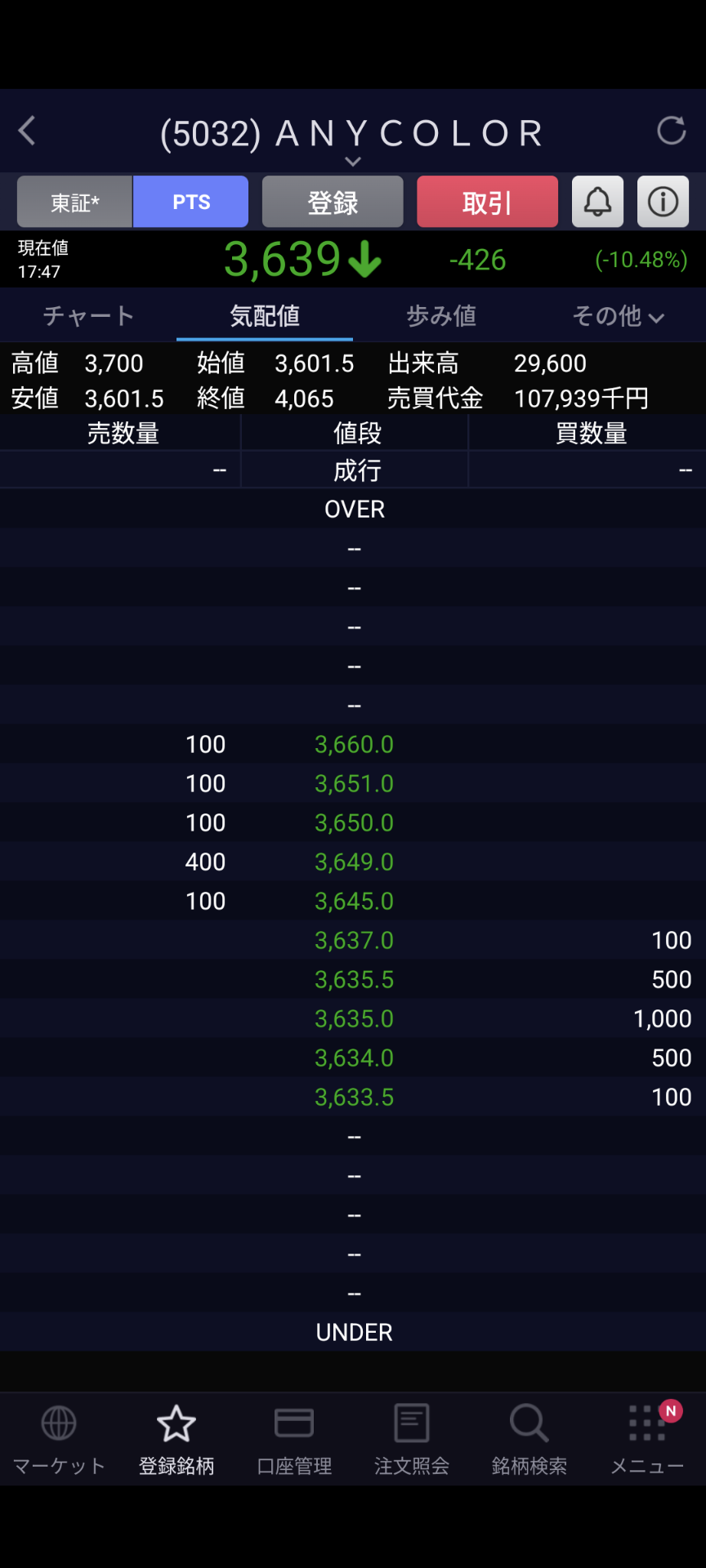This screenshot has height=1568, width=706.
Task: Expand the ANYCOLOR stock name dropdown
Action: click(x=353, y=160)
